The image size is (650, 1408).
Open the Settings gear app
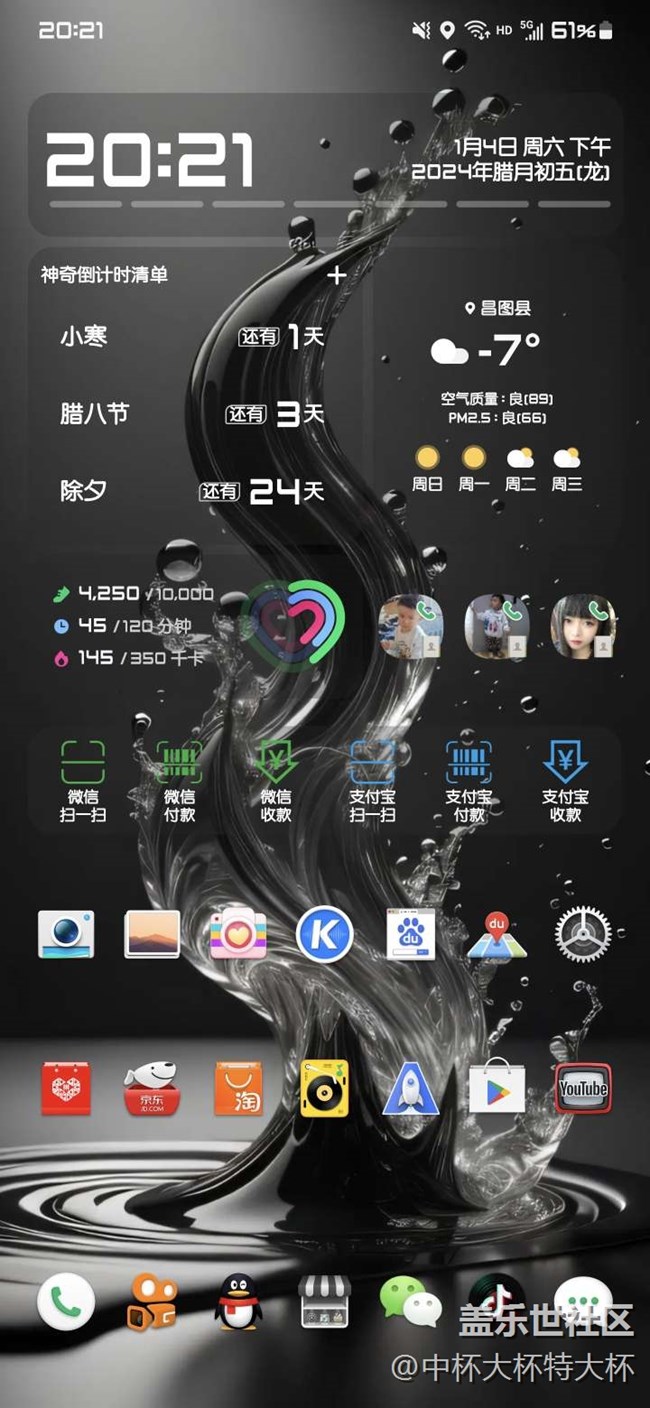tap(583, 934)
